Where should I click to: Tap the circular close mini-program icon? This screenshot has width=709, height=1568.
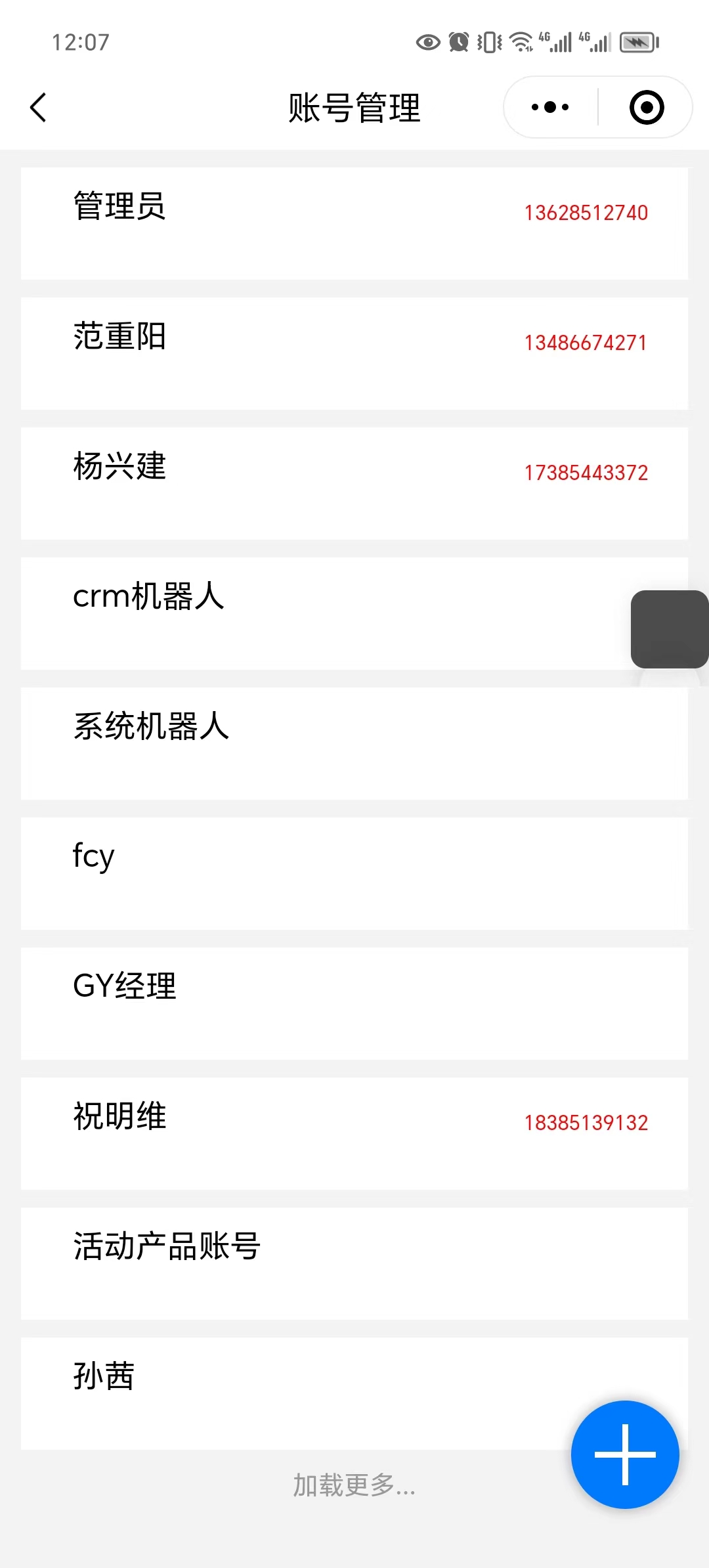(x=646, y=106)
